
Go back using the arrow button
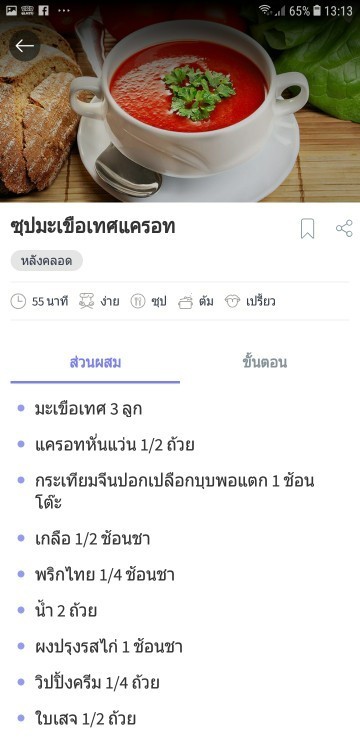[x=25, y=46]
